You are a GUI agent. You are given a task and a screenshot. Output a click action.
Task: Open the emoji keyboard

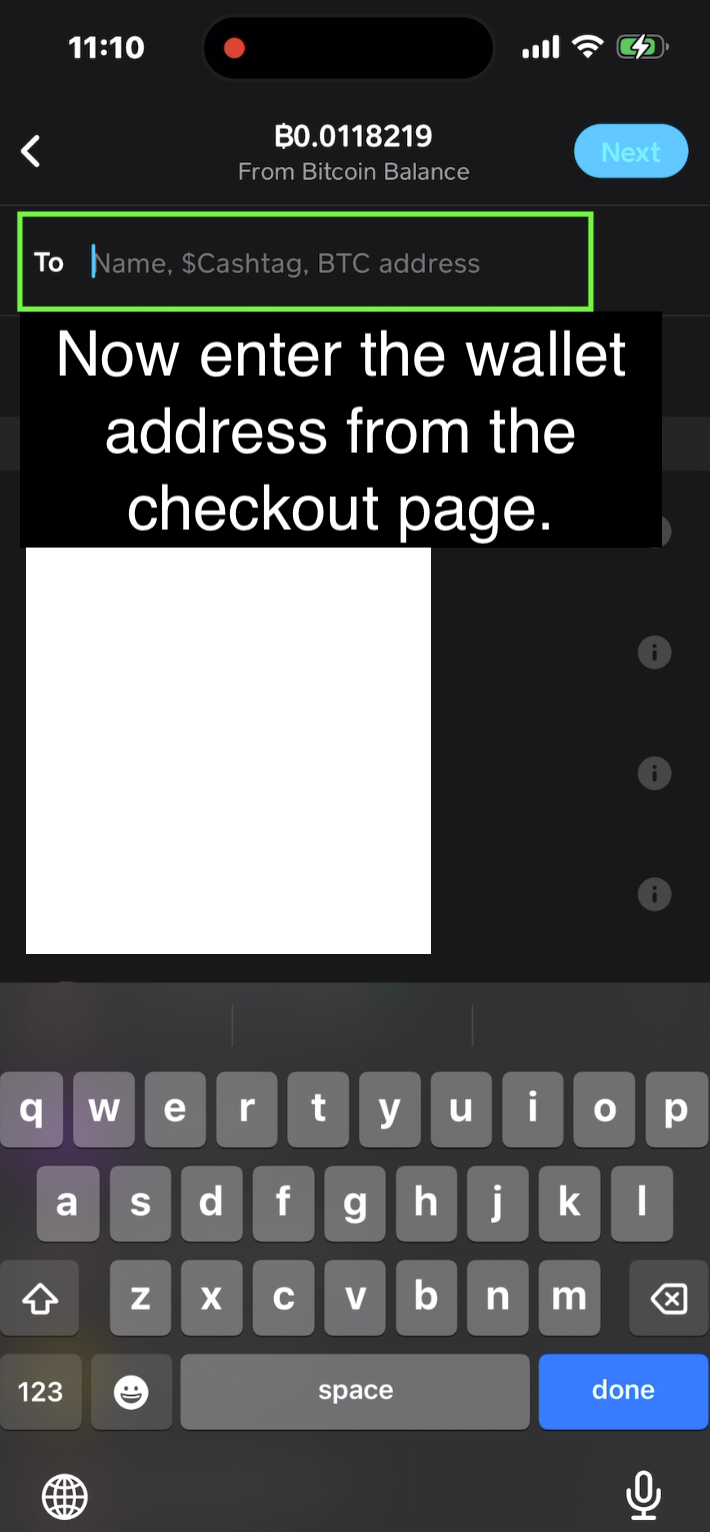coord(131,1392)
